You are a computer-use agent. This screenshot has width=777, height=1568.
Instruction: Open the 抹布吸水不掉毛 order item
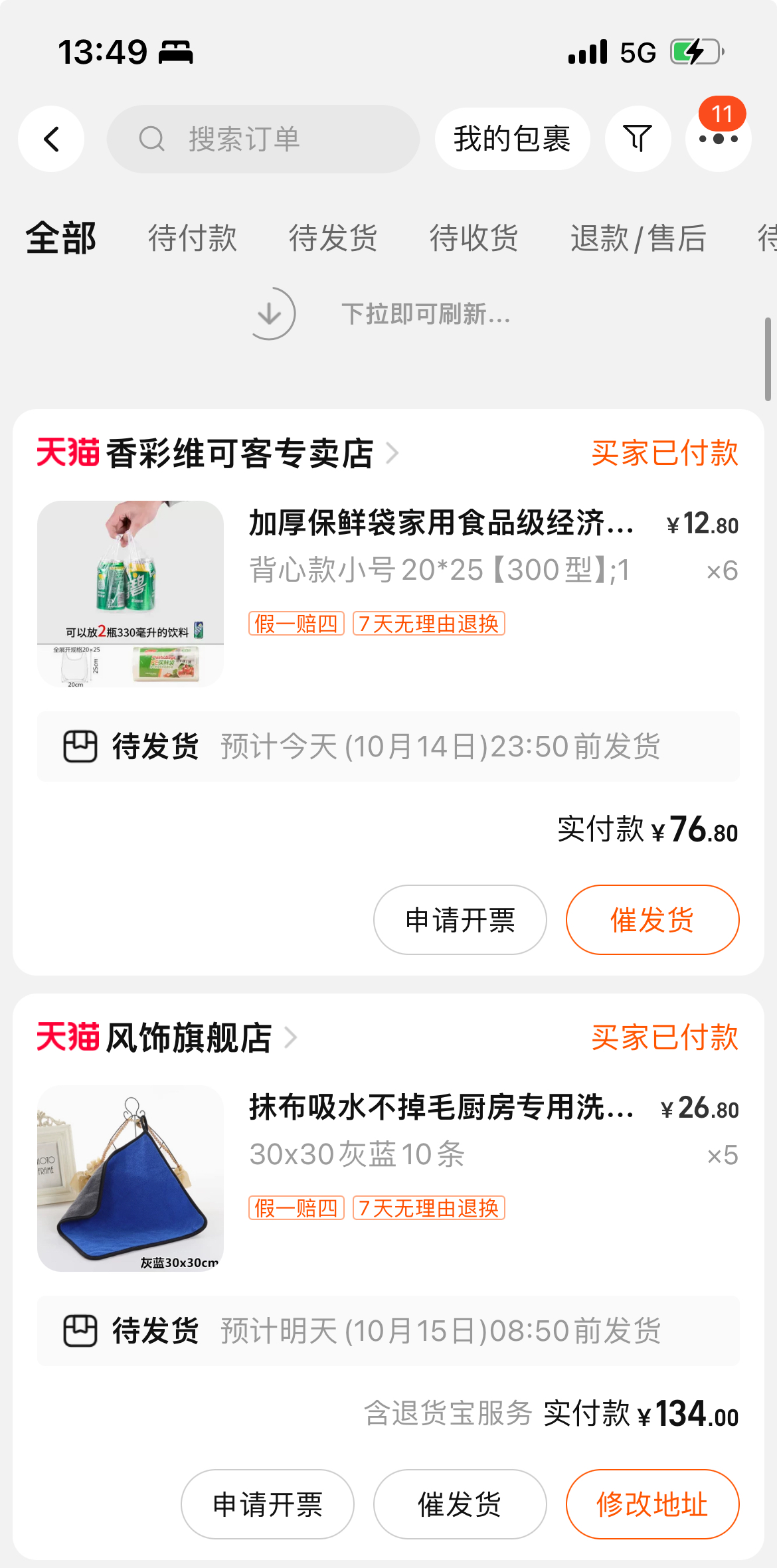coord(441,1108)
